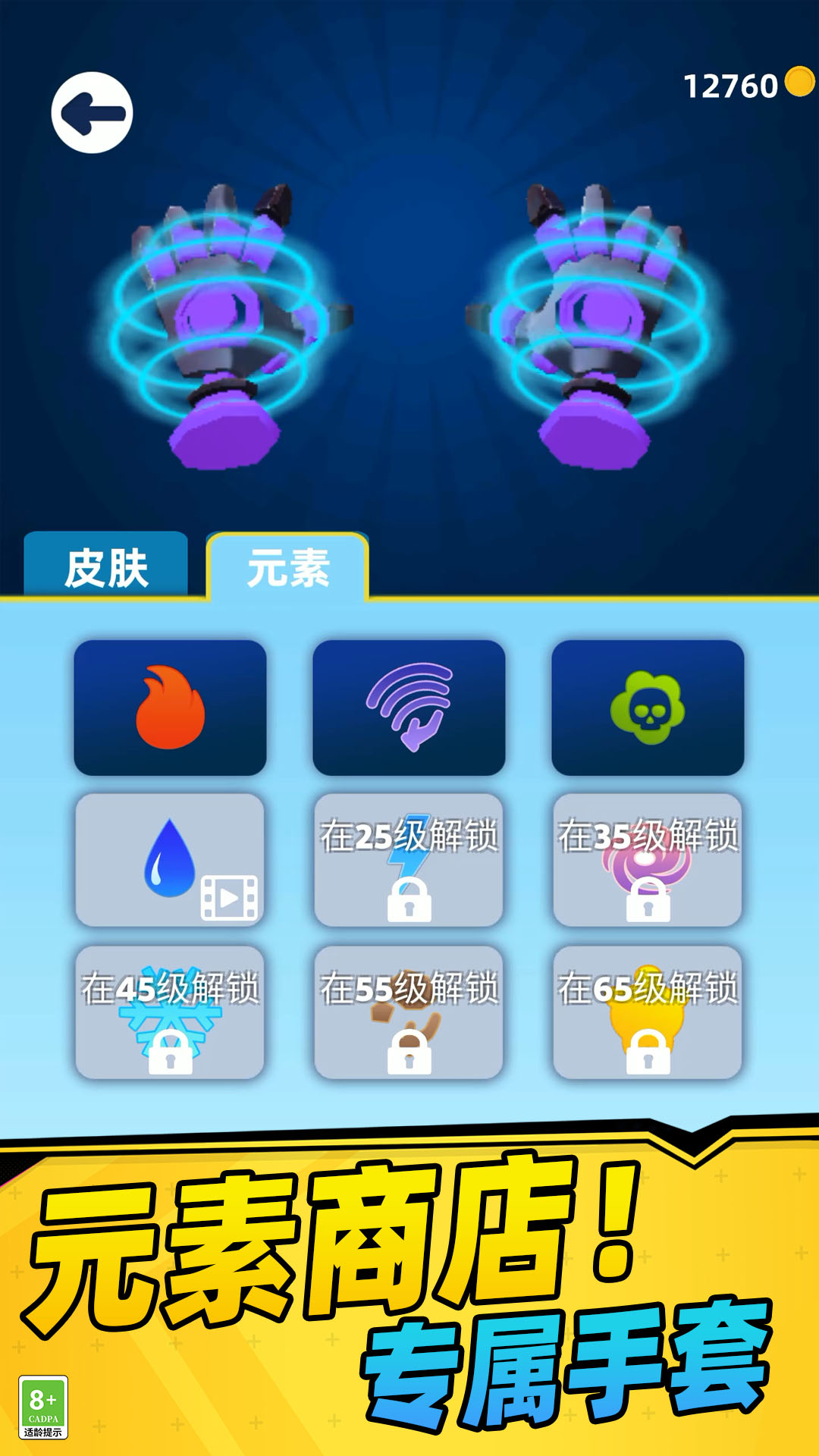
Task: Switch to the 皮肤 tab
Action: tap(106, 565)
